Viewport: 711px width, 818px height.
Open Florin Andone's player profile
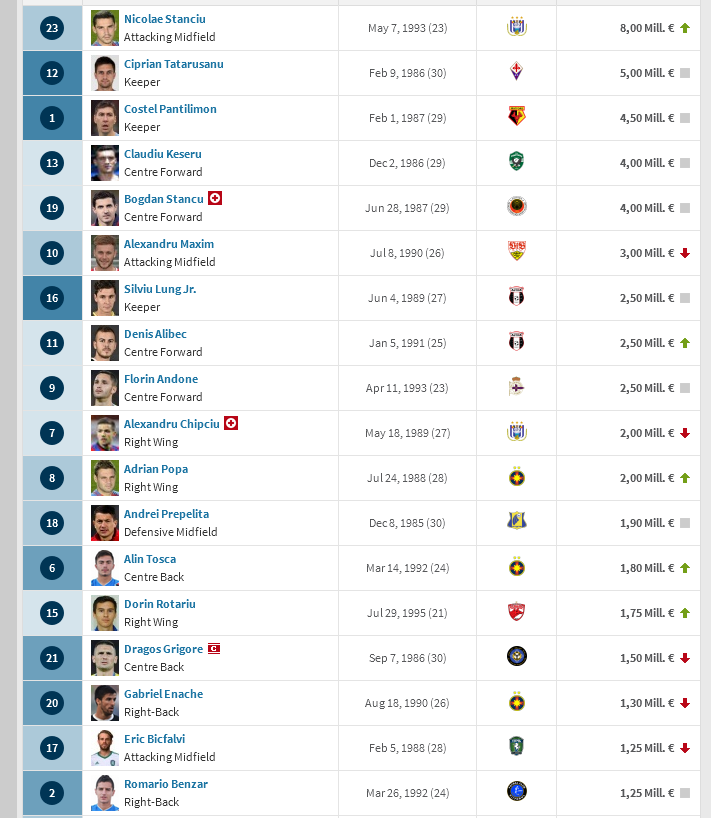pyautogui.click(x=161, y=379)
